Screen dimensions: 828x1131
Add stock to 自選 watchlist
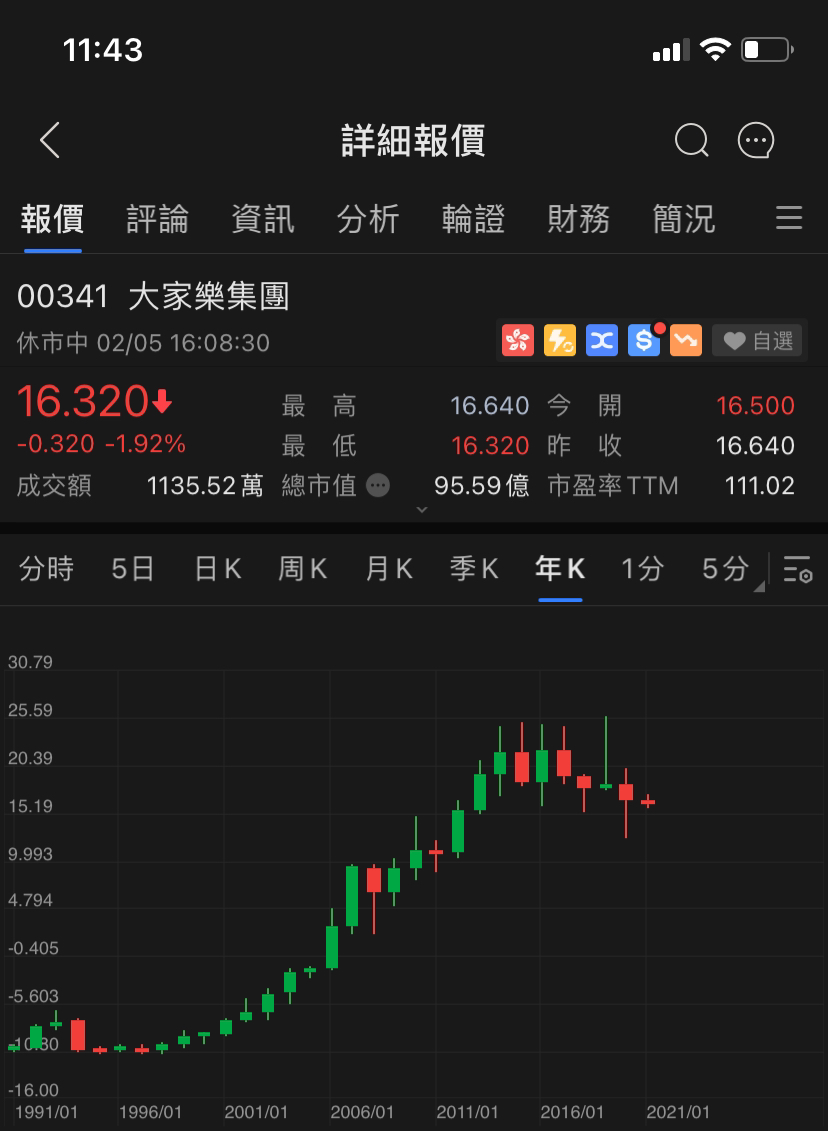click(x=758, y=342)
